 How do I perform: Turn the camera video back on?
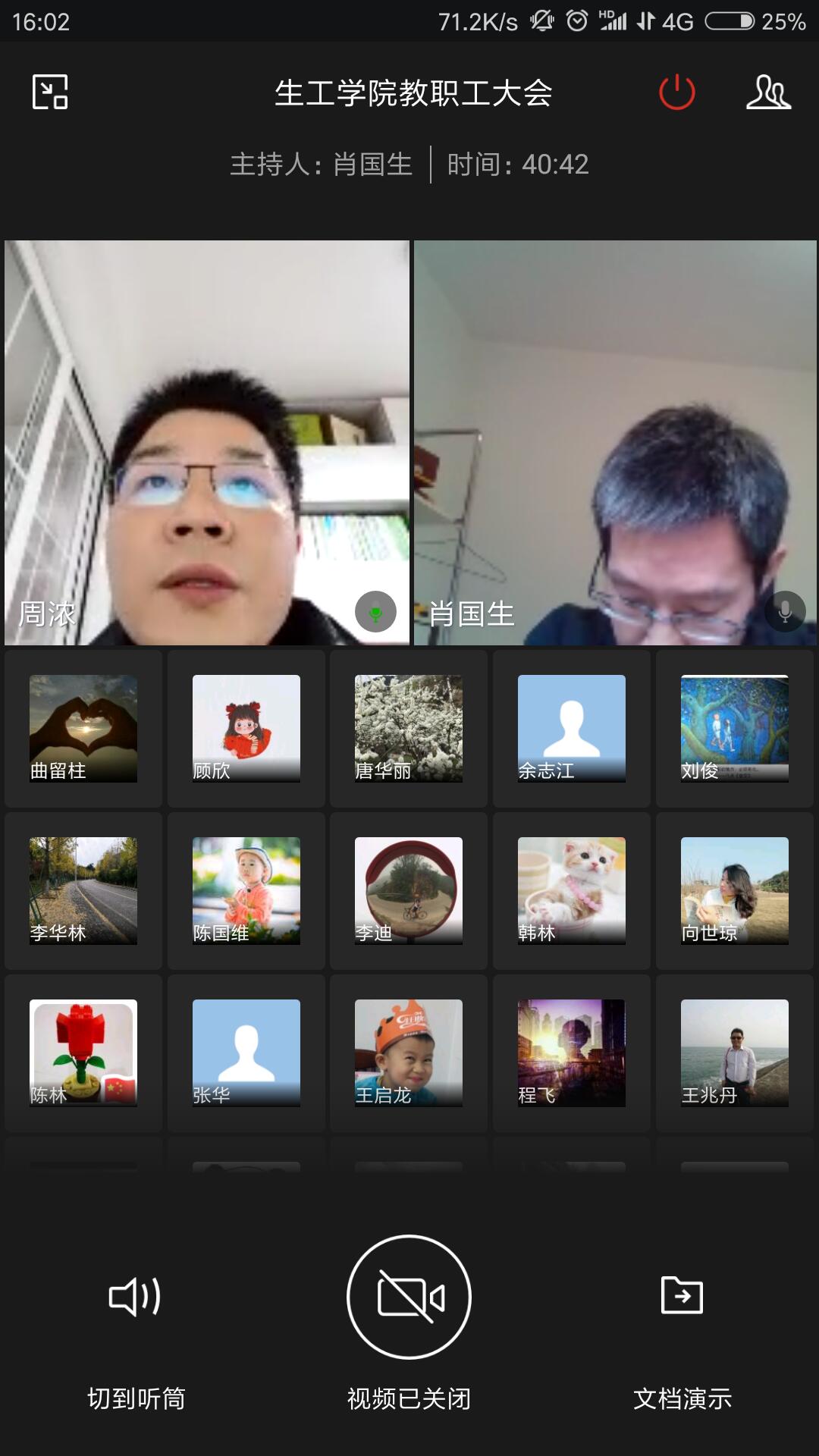pos(409,1297)
